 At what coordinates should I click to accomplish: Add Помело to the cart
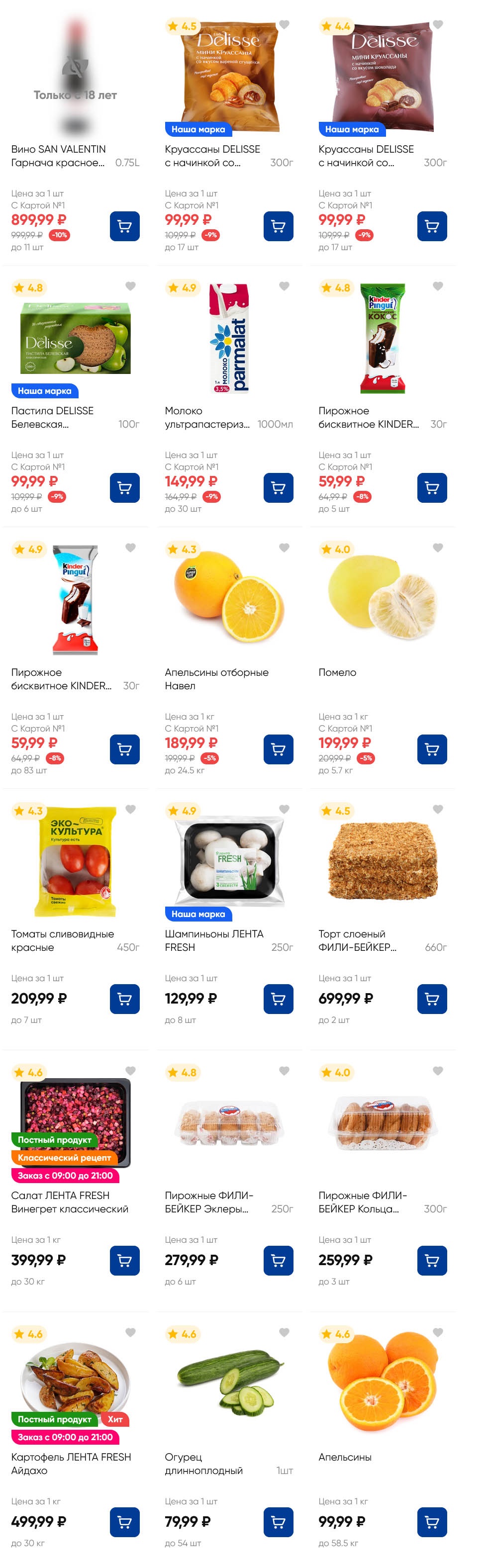(431, 749)
